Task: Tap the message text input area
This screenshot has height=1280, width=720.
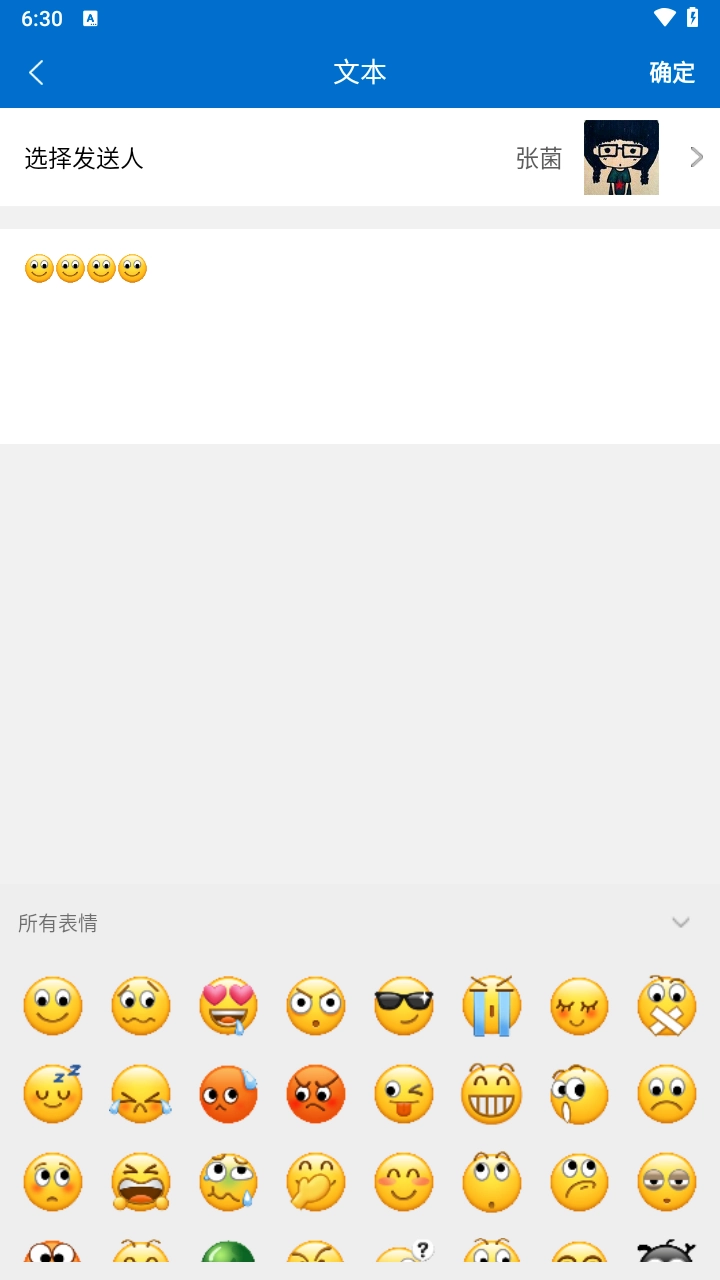Action: (360, 330)
